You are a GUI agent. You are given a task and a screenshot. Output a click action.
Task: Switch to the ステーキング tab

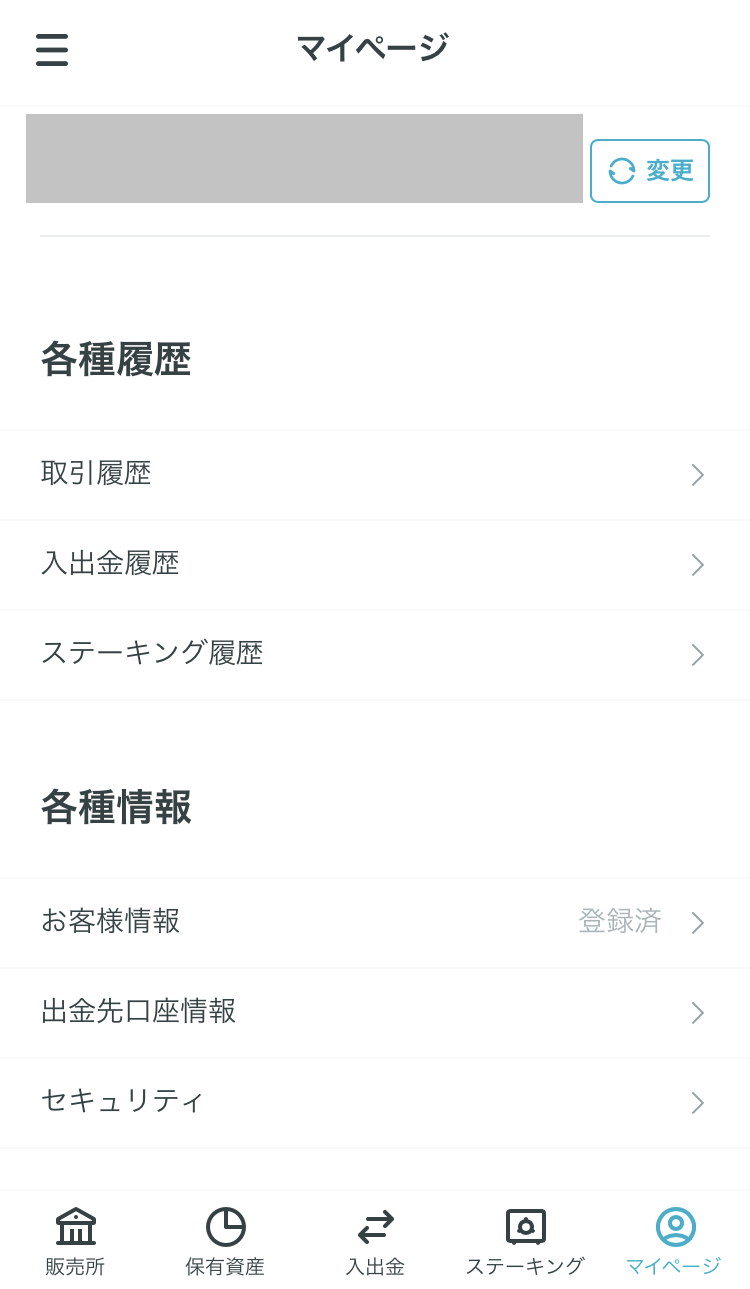(x=525, y=1241)
